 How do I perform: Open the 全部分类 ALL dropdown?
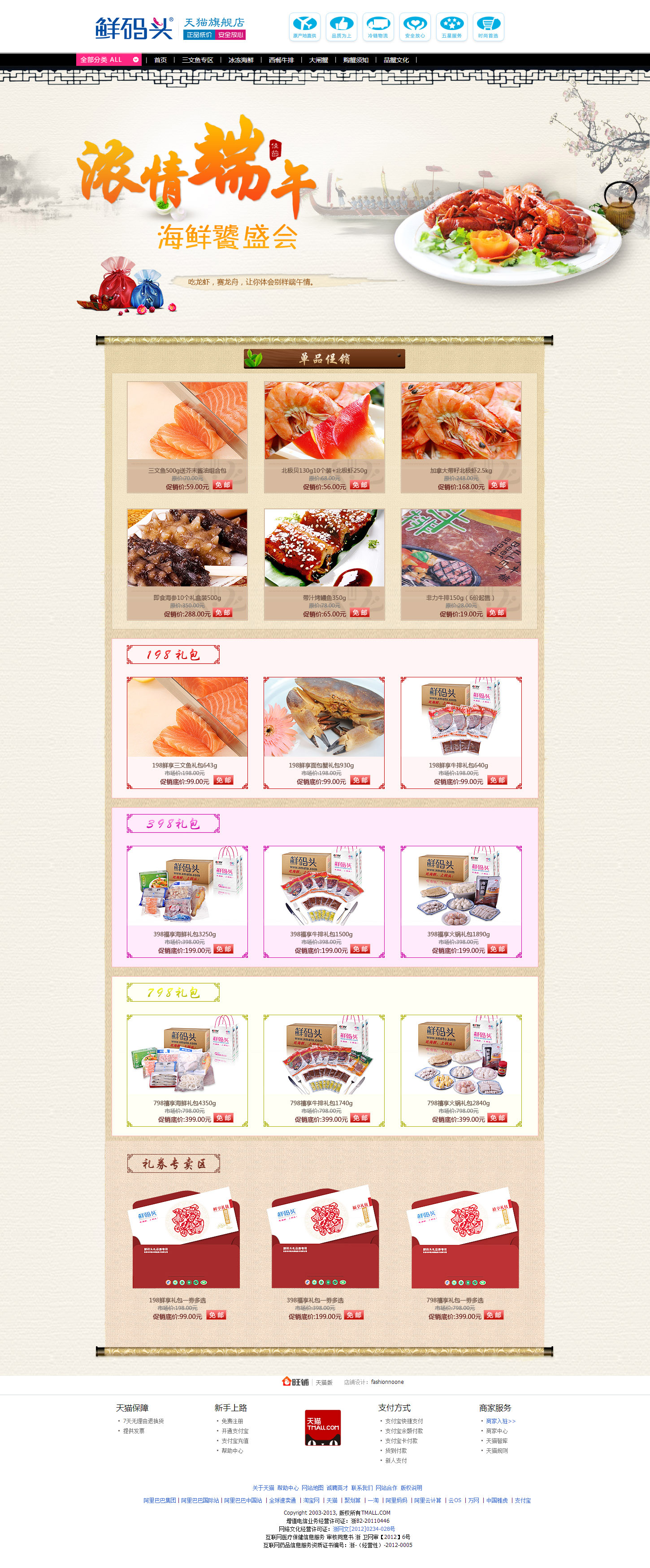[x=109, y=60]
